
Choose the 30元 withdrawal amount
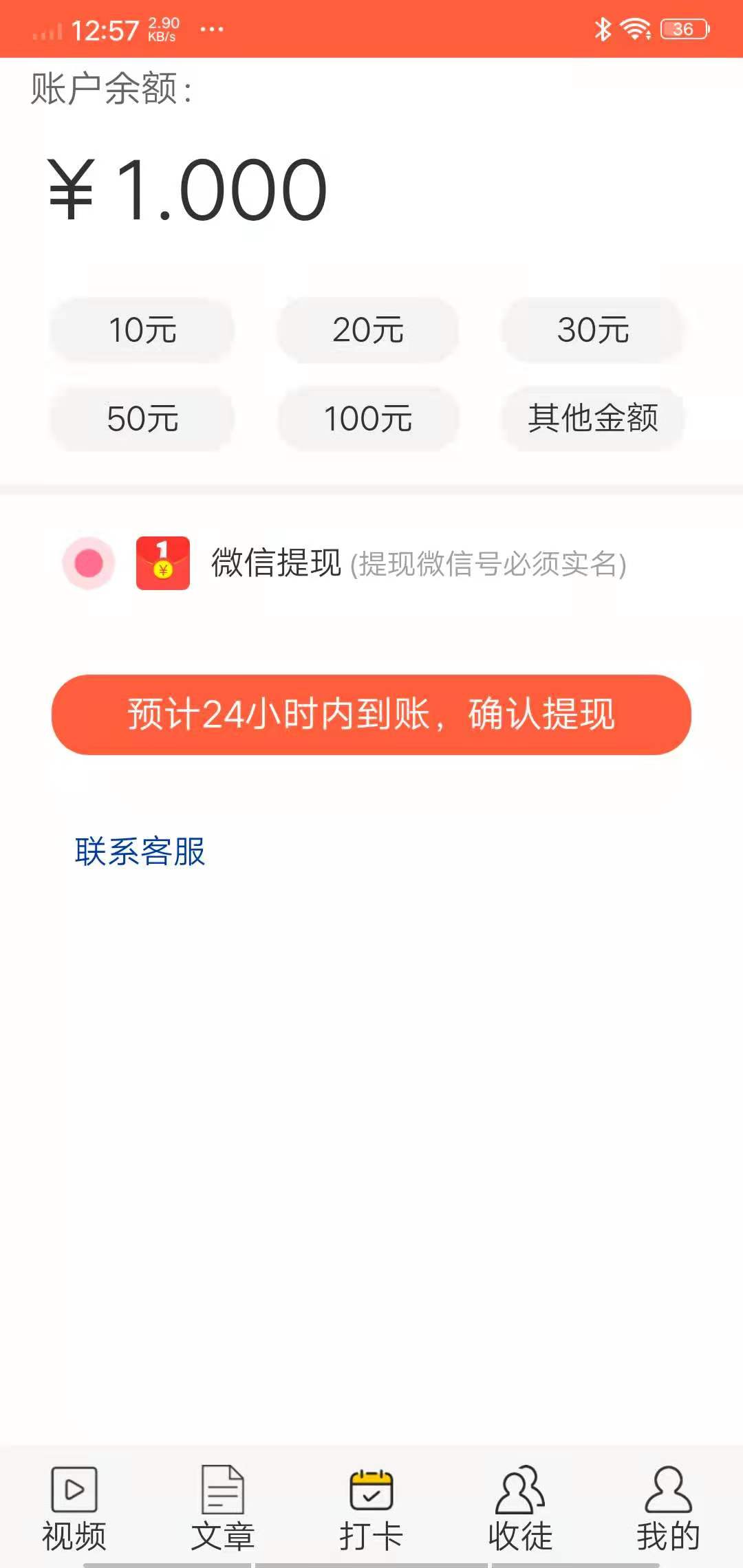click(x=594, y=331)
